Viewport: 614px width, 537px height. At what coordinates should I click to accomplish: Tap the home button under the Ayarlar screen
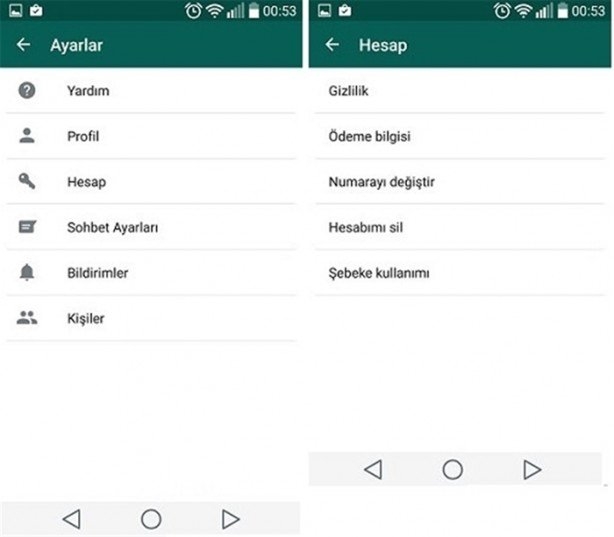[151, 518]
